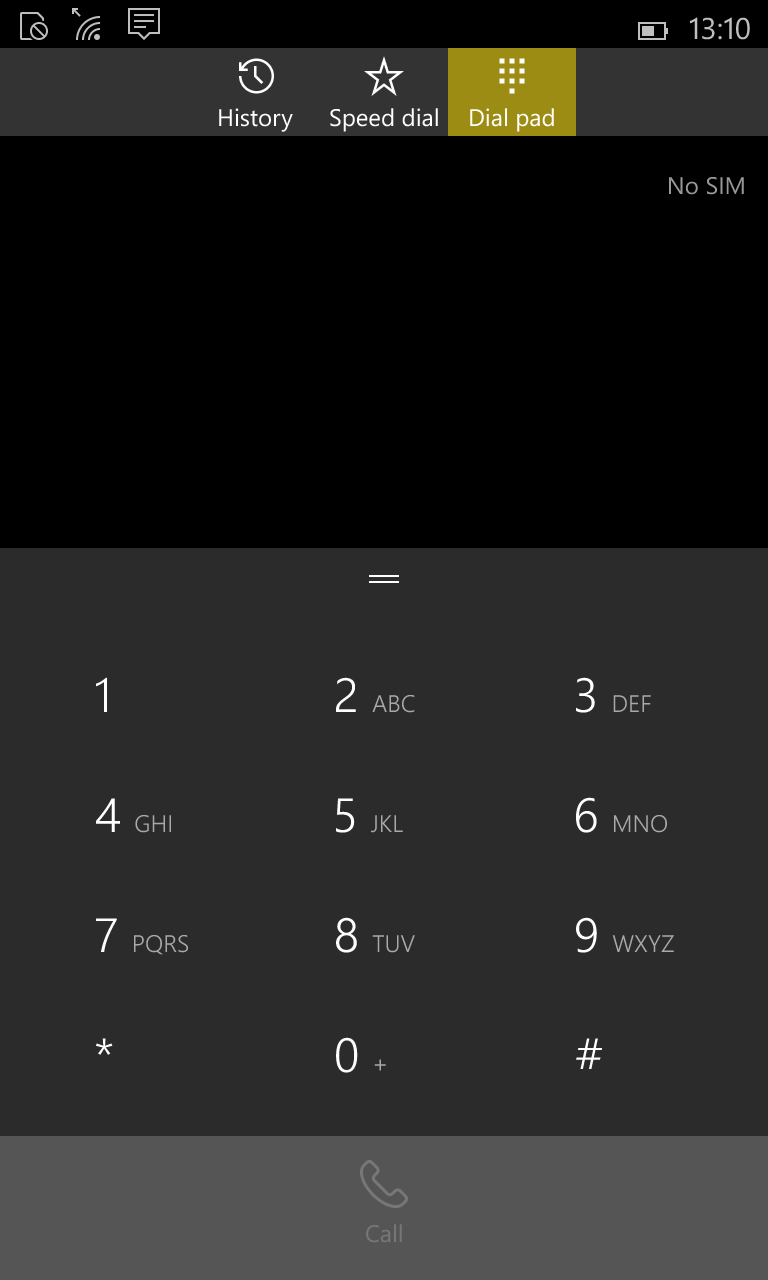This screenshot has width=768, height=1280.
Task: Dial the 0 + key
Action: (x=384, y=1056)
